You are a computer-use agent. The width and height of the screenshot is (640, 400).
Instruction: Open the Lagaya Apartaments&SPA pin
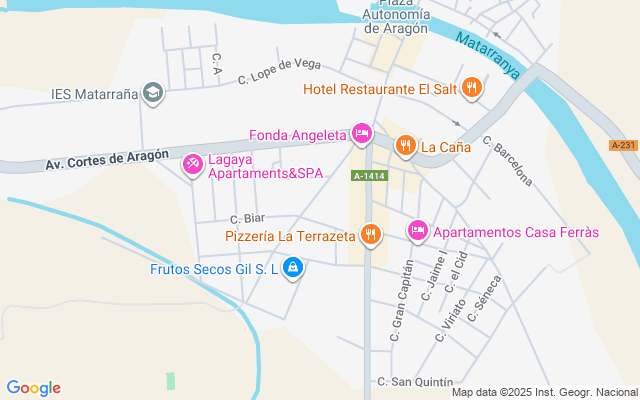click(192, 164)
